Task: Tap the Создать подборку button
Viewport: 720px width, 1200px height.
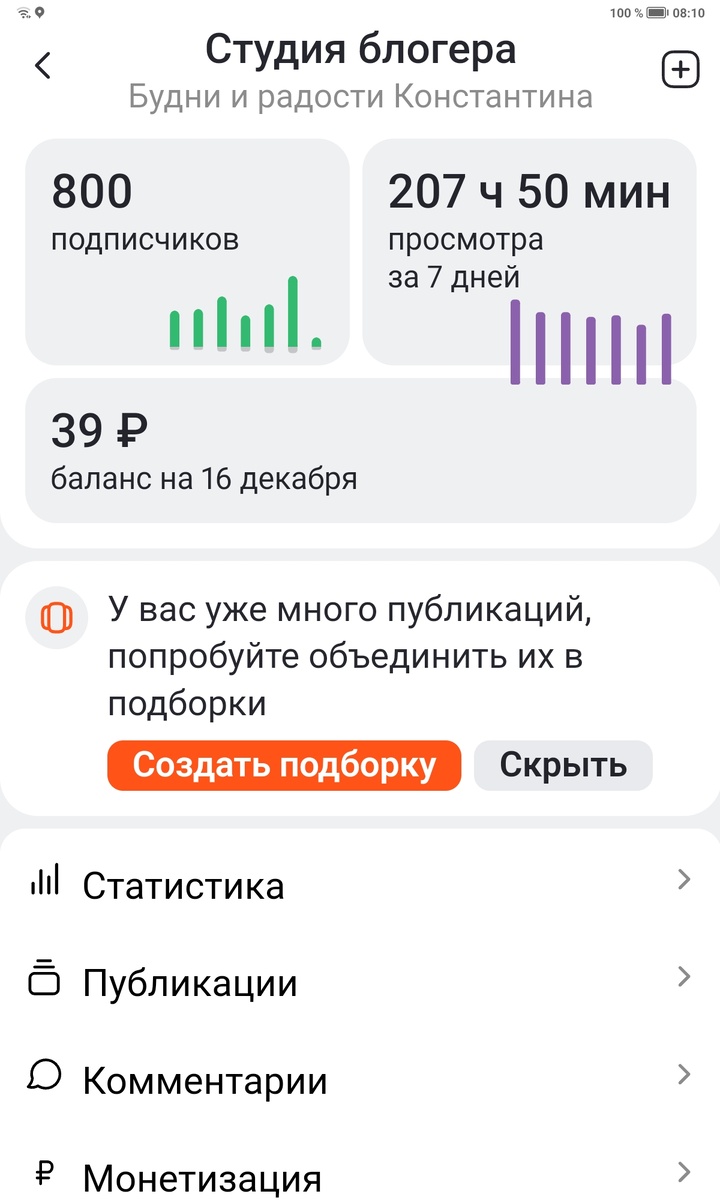Action: [284, 766]
